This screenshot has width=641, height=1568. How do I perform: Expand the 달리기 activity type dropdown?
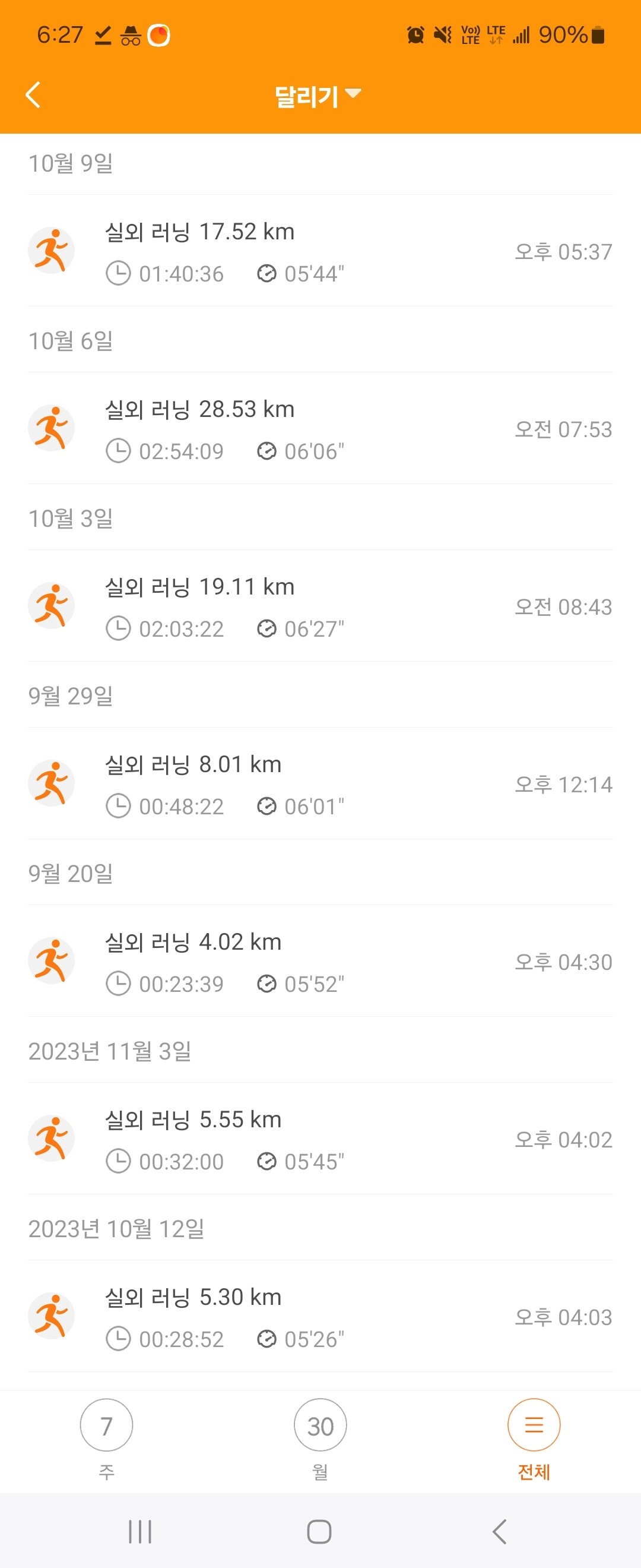318,96
